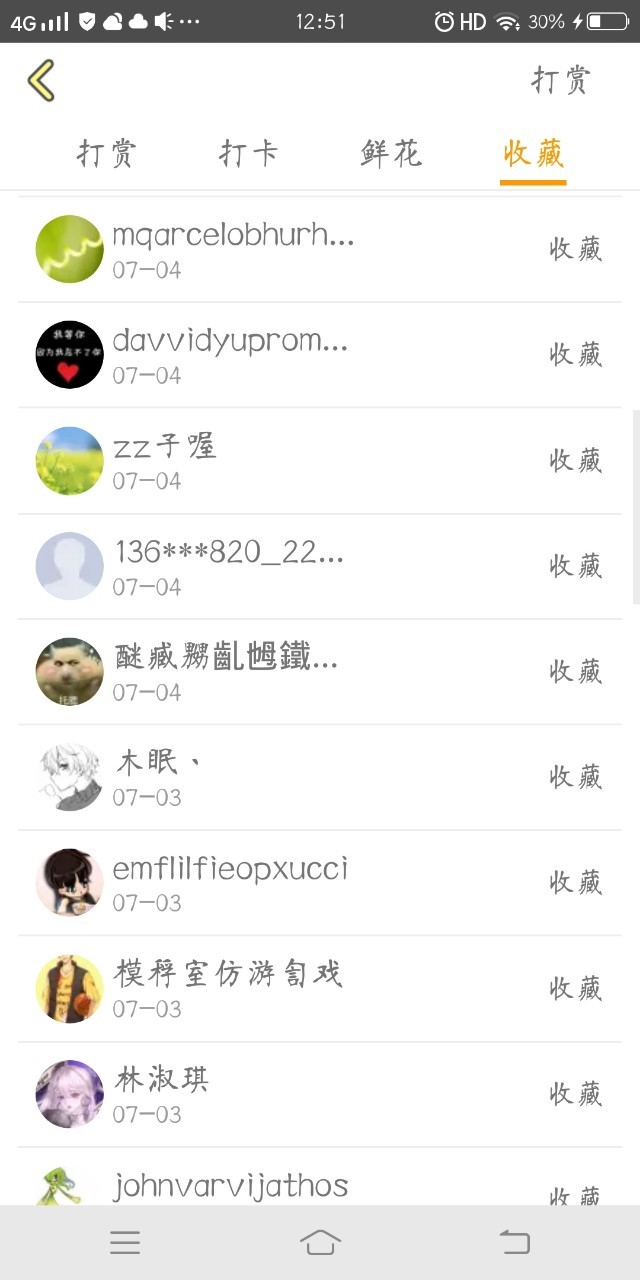Viewport: 640px width, 1280px height.
Task: Go back using the yellow arrow
Action: point(41,81)
